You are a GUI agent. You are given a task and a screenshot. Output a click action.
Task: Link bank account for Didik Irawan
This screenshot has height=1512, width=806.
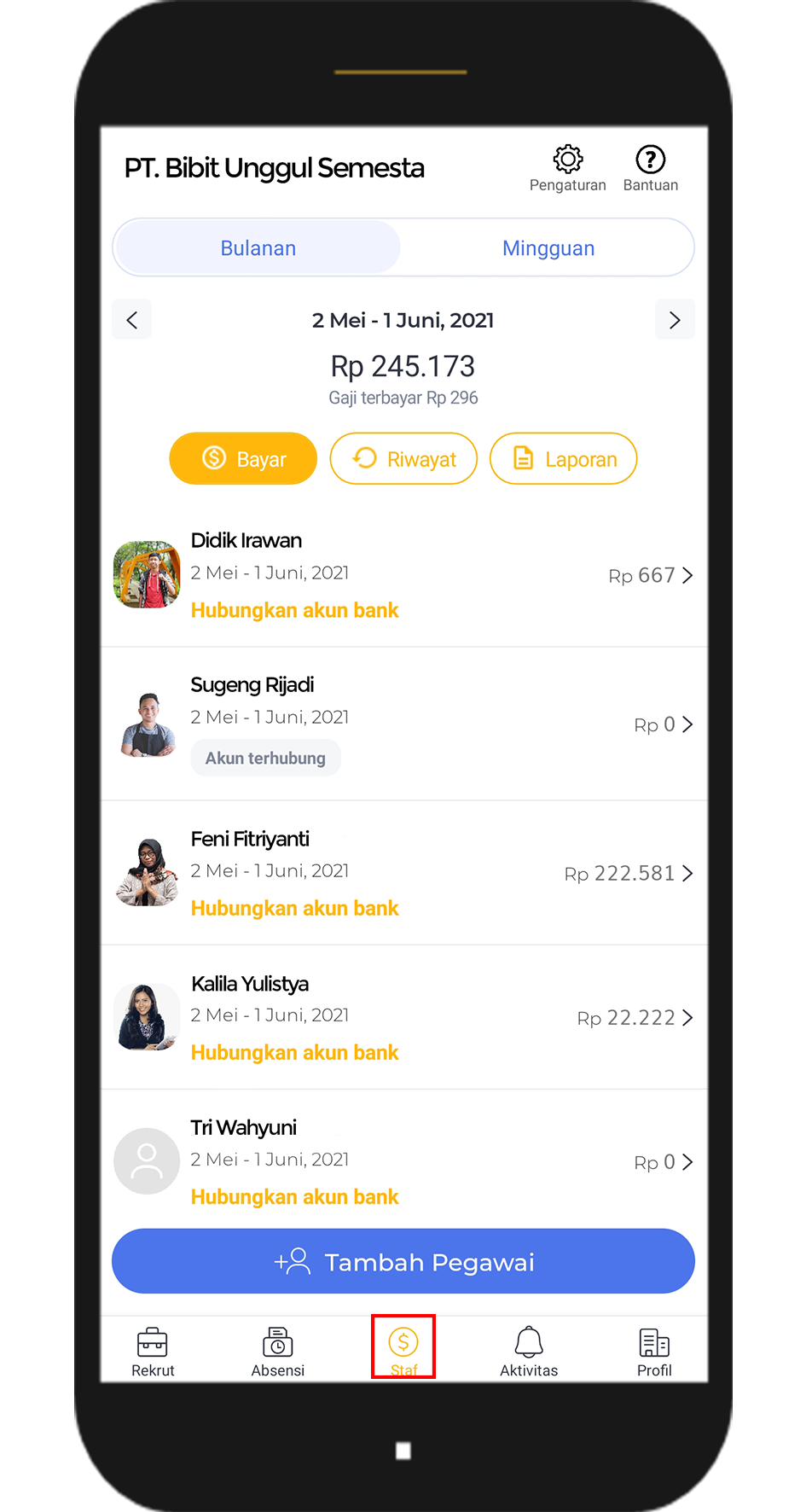click(294, 610)
